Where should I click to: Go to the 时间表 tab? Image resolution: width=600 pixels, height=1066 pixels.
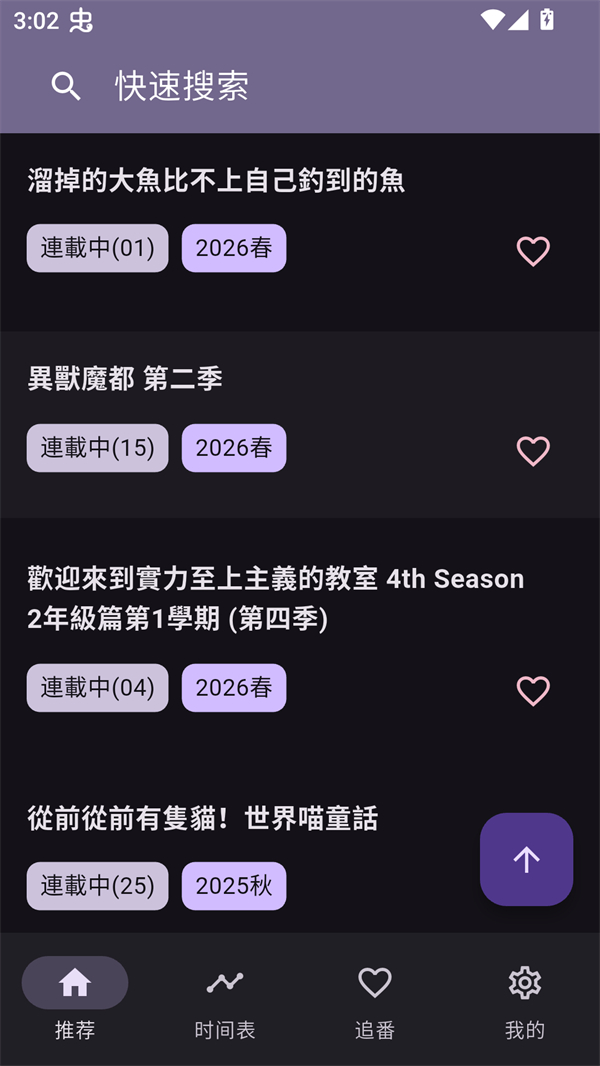click(225, 999)
